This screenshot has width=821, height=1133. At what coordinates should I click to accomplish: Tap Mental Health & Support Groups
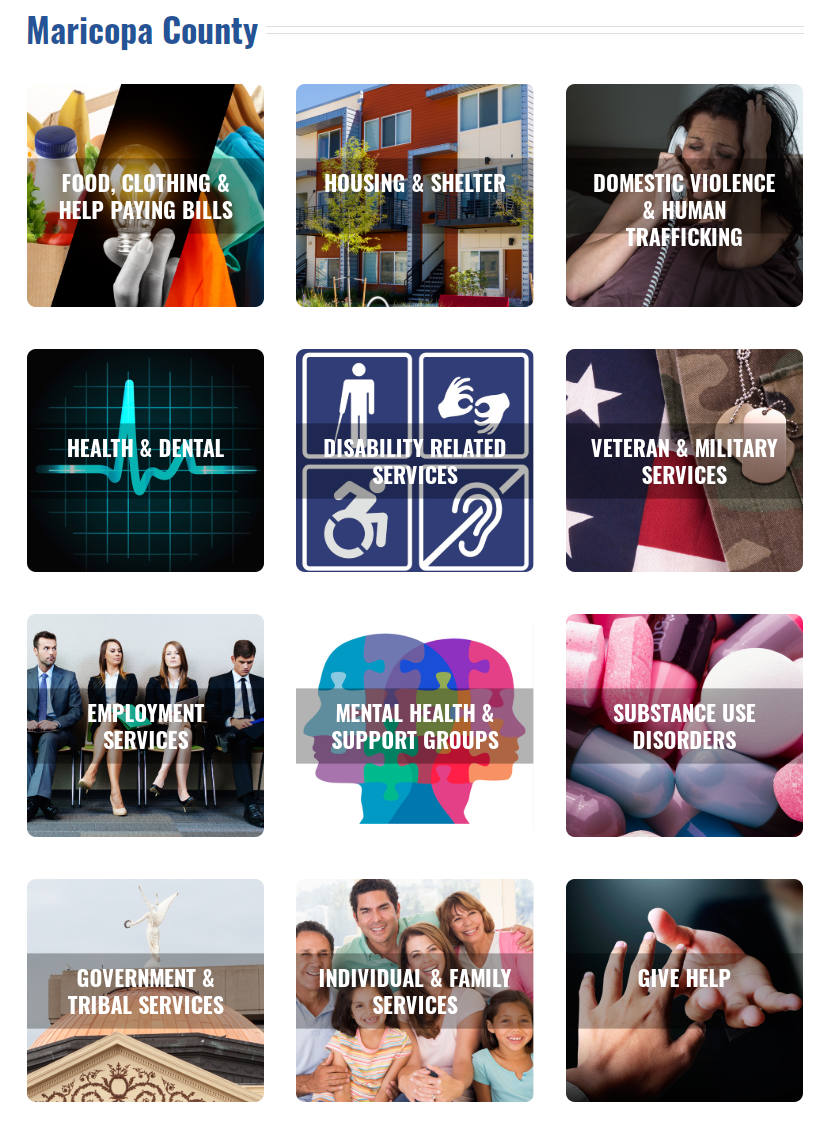414,725
